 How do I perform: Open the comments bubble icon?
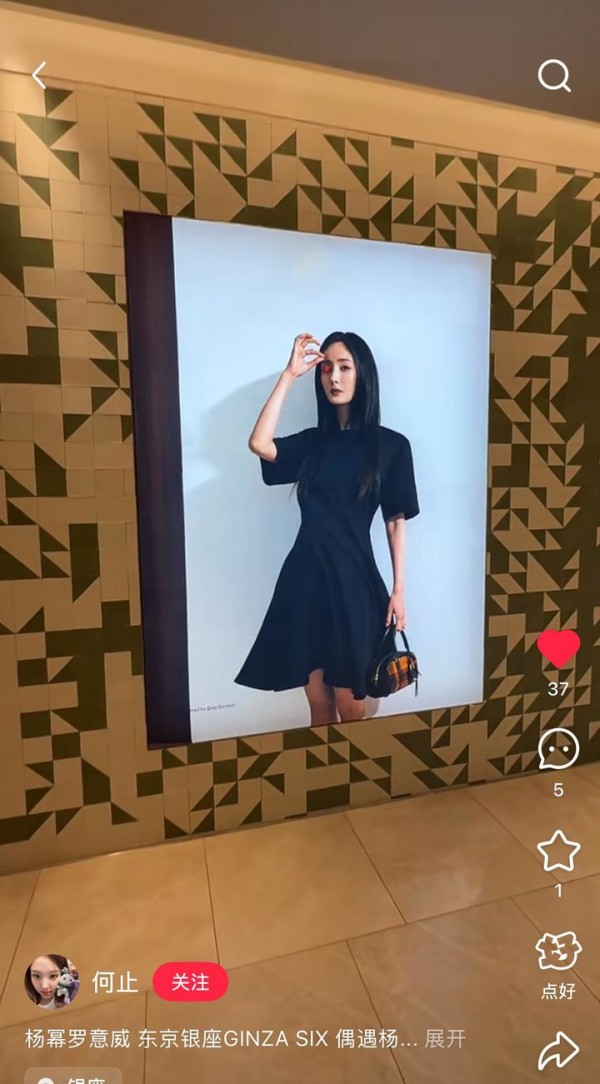[x=558, y=750]
